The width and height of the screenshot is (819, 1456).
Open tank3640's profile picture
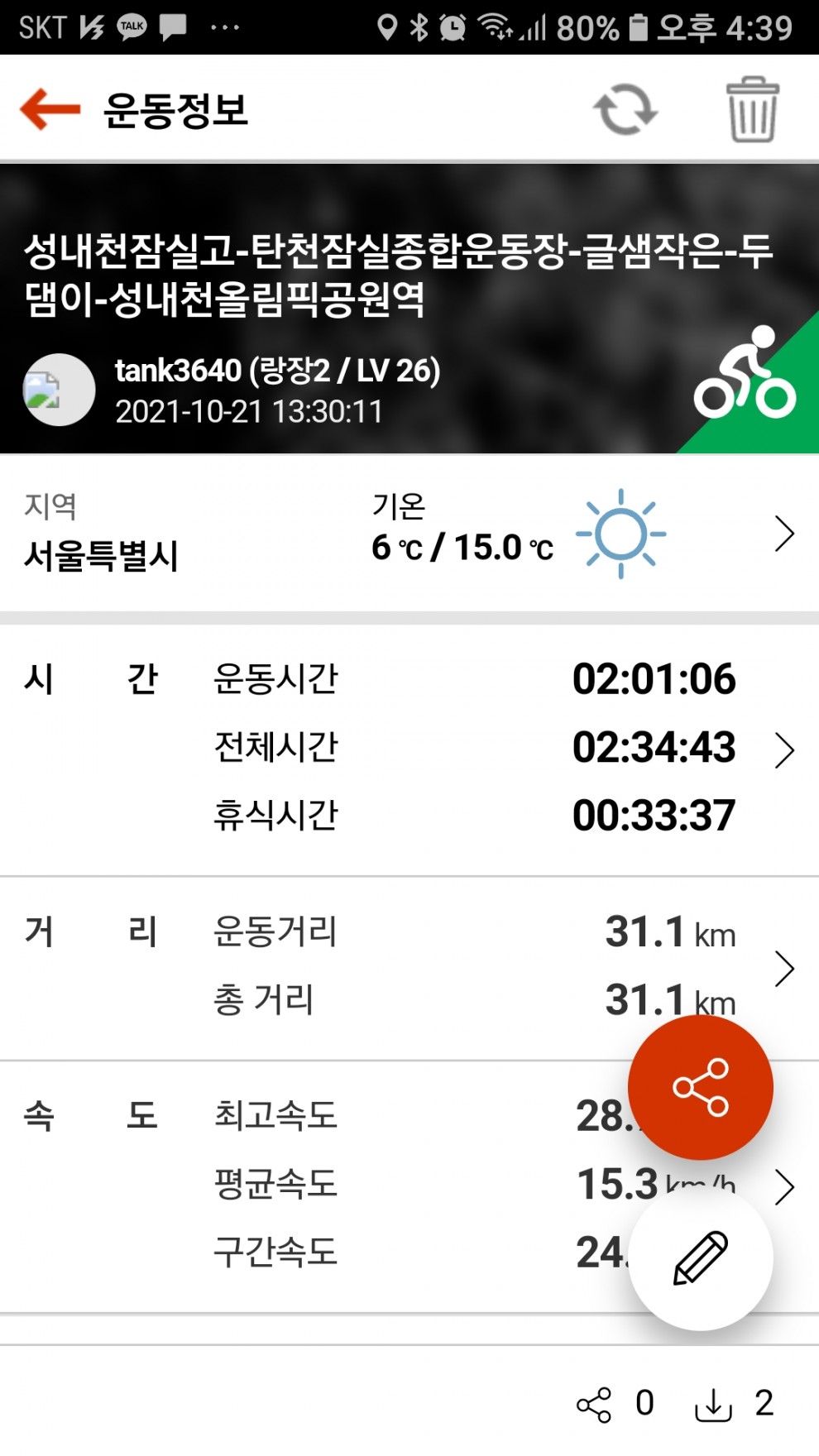[x=59, y=390]
